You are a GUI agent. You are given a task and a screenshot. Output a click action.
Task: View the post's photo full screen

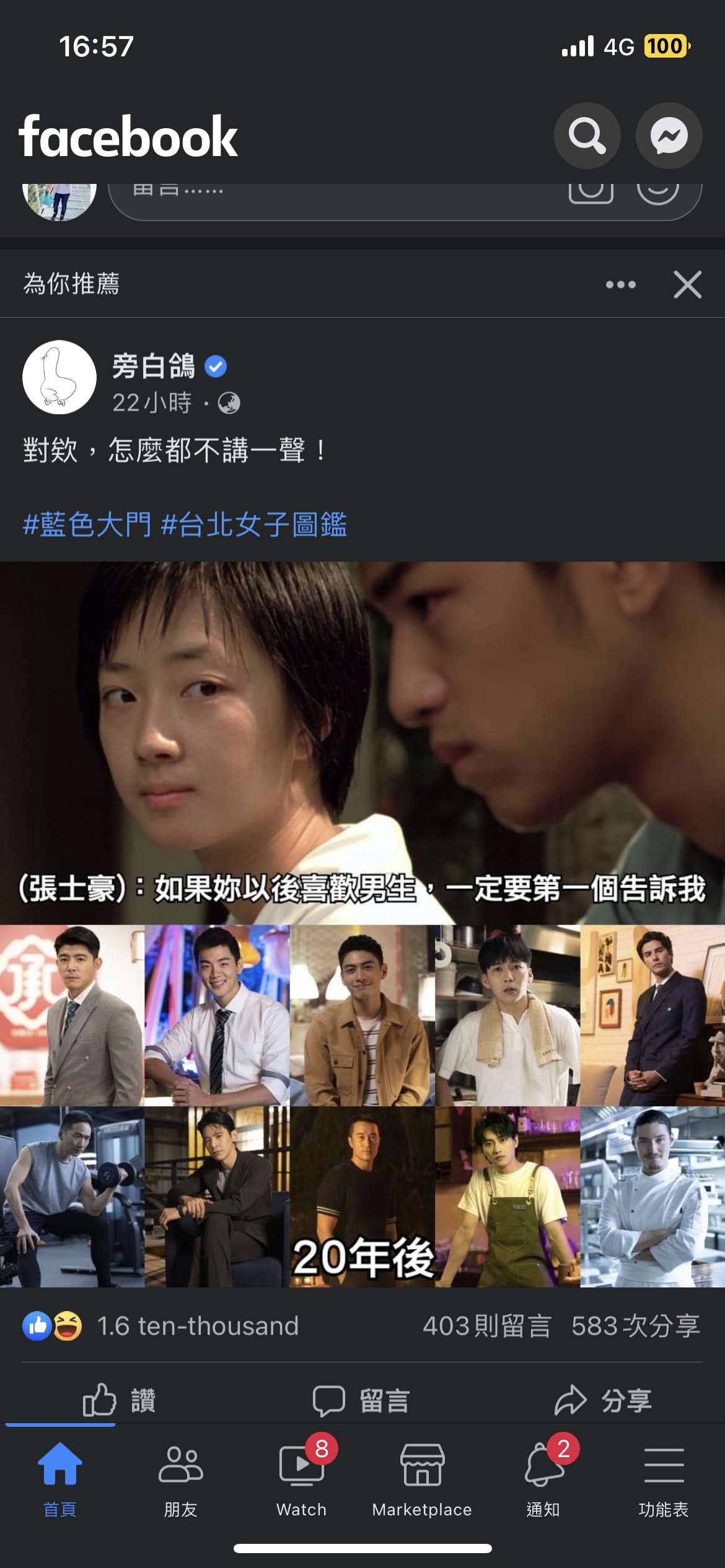coord(362,923)
